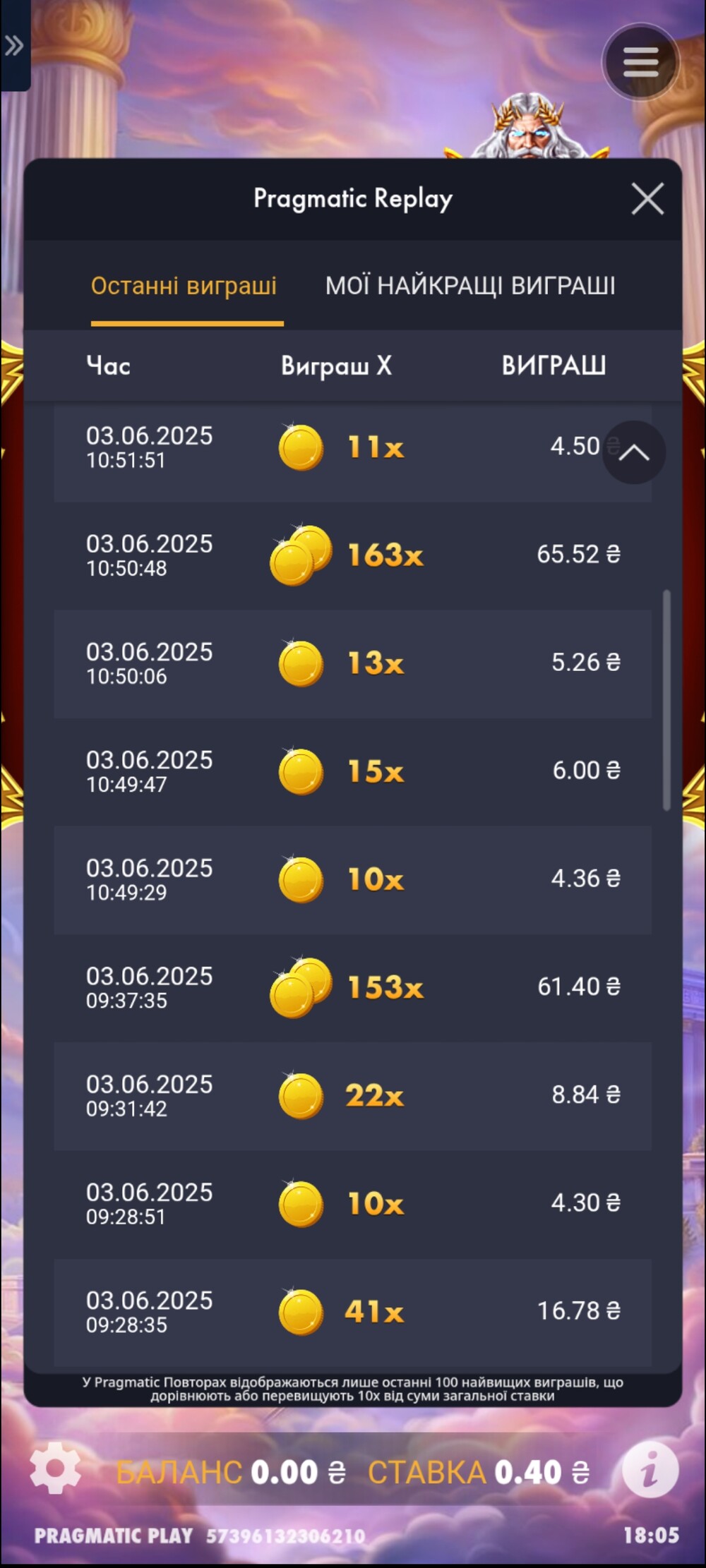Switch to МОЇ НАЙКРАЩІ ВИГРАШІ tab
Viewport: 706px width, 1568px height.
pyautogui.click(x=470, y=286)
